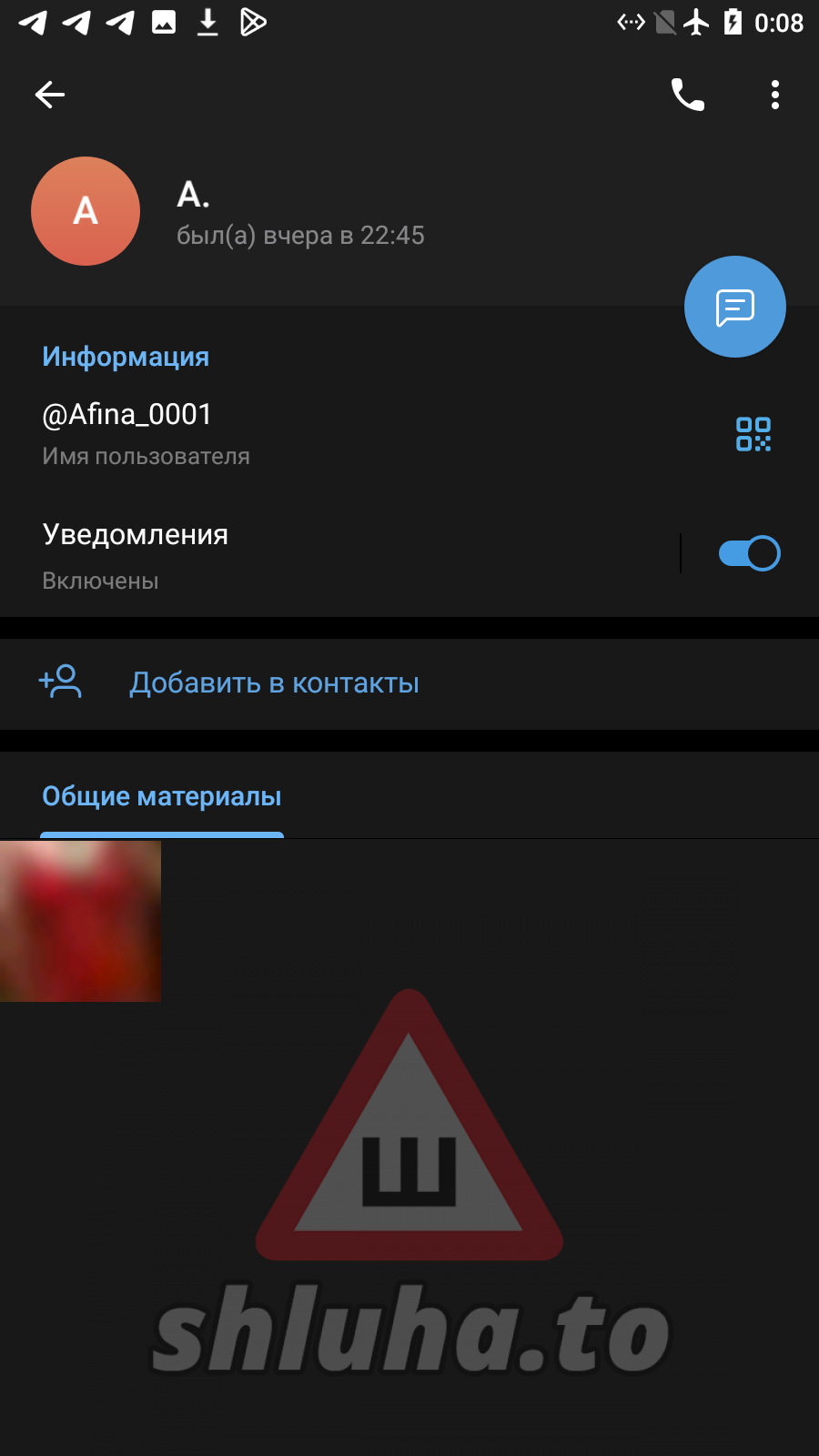
Task: Toggle off the Уведомления switch
Action: 749,553
